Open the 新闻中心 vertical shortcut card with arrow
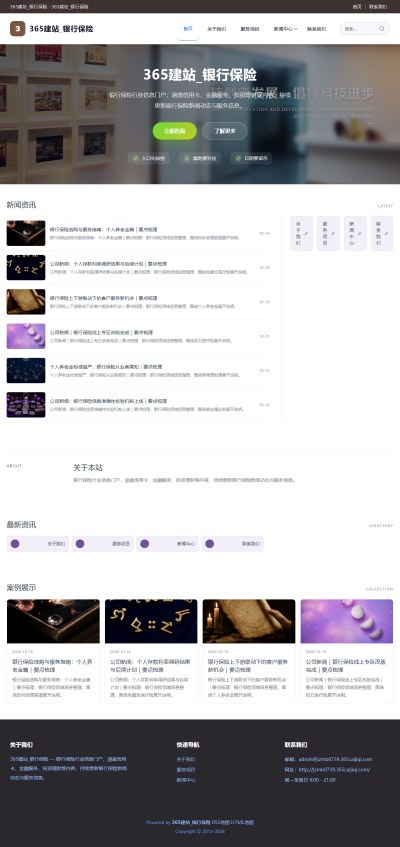 (x=355, y=233)
